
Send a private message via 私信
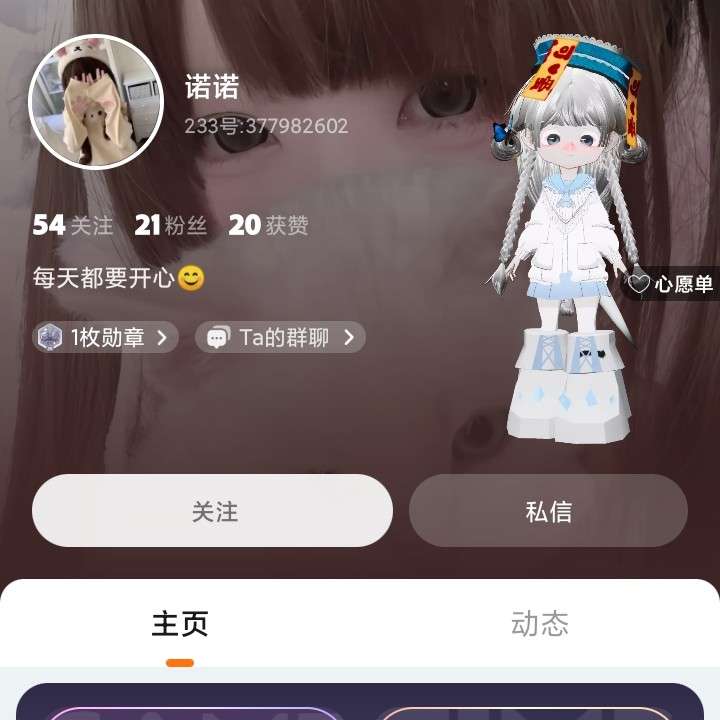[x=548, y=511]
